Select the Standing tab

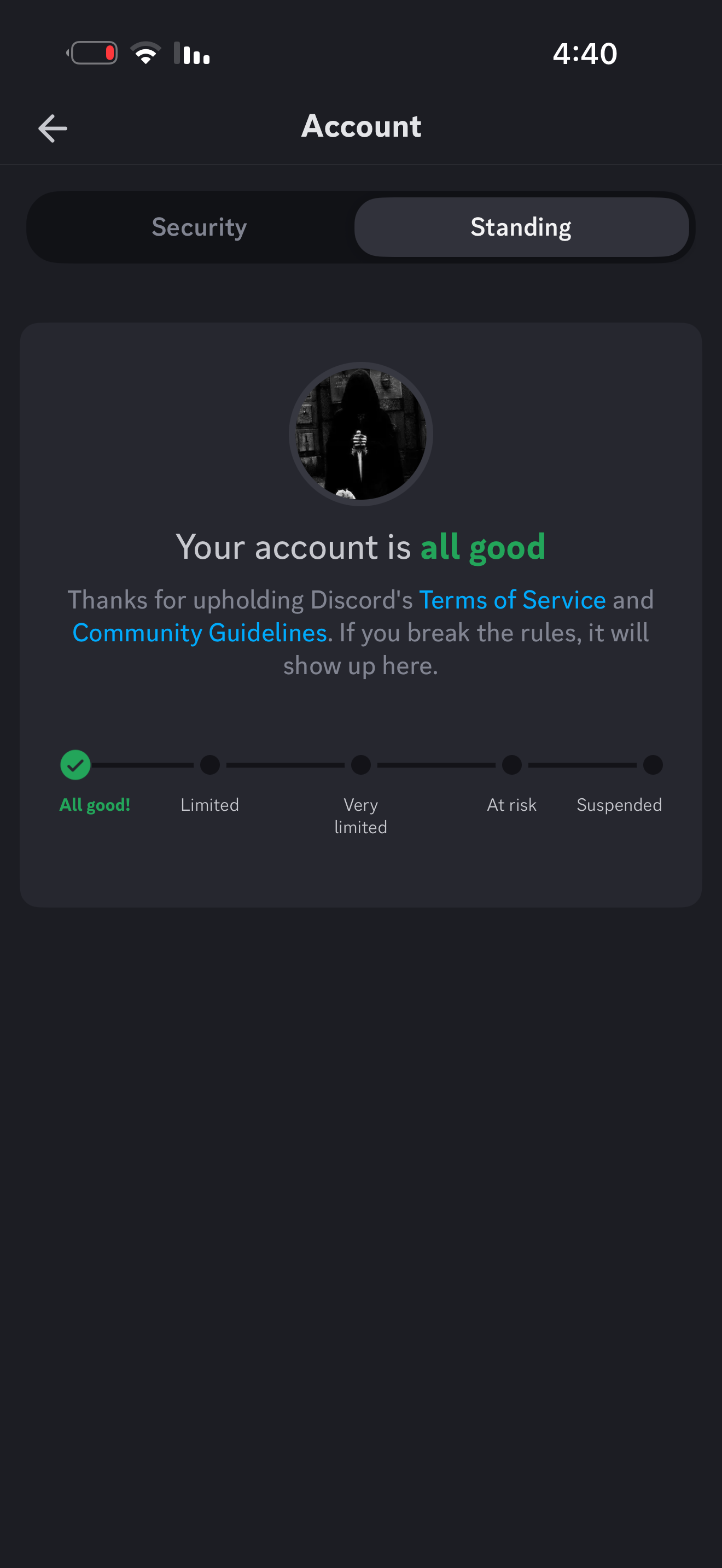click(521, 227)
